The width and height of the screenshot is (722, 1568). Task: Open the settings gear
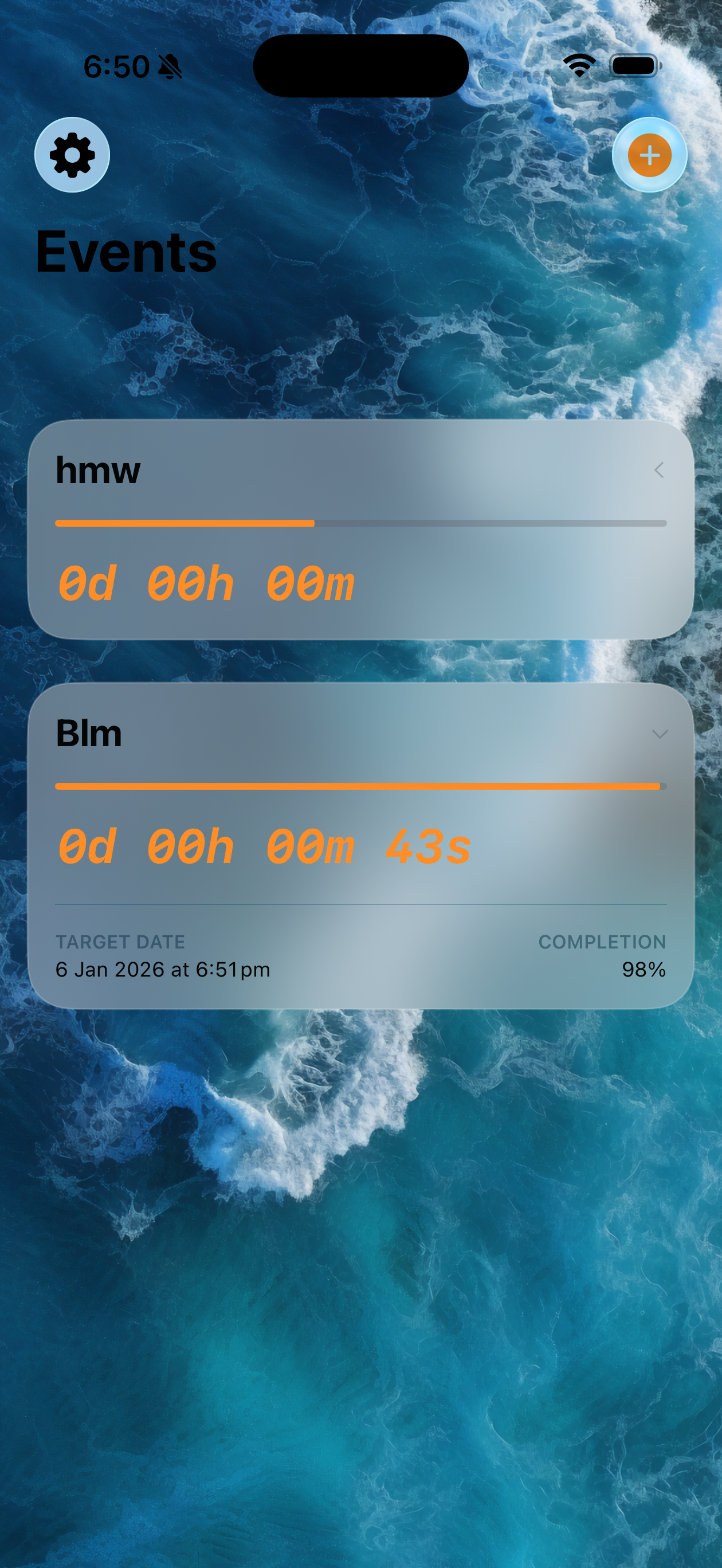tap(72, 155)
